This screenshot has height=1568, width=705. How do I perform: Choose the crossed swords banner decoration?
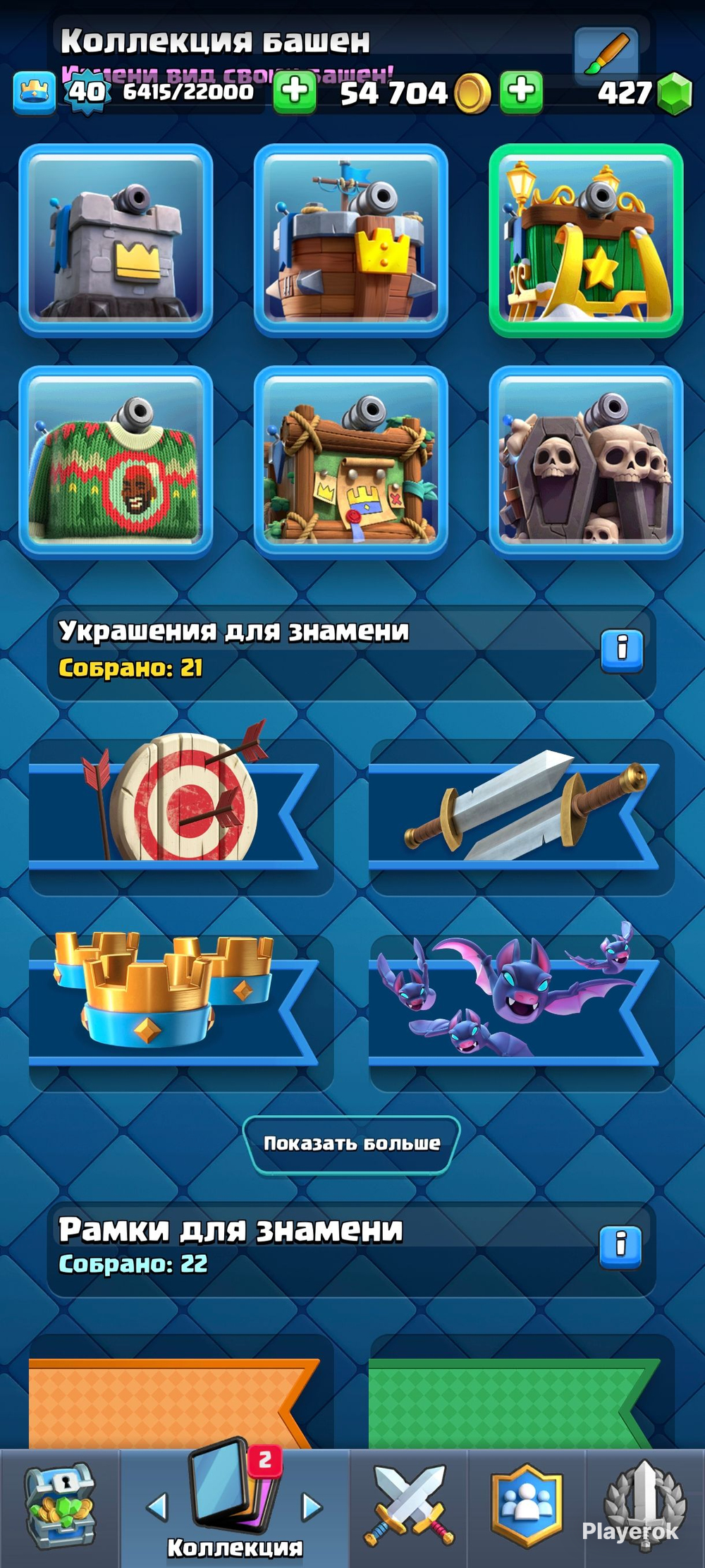pyautogui.click(x=521, y=815)
